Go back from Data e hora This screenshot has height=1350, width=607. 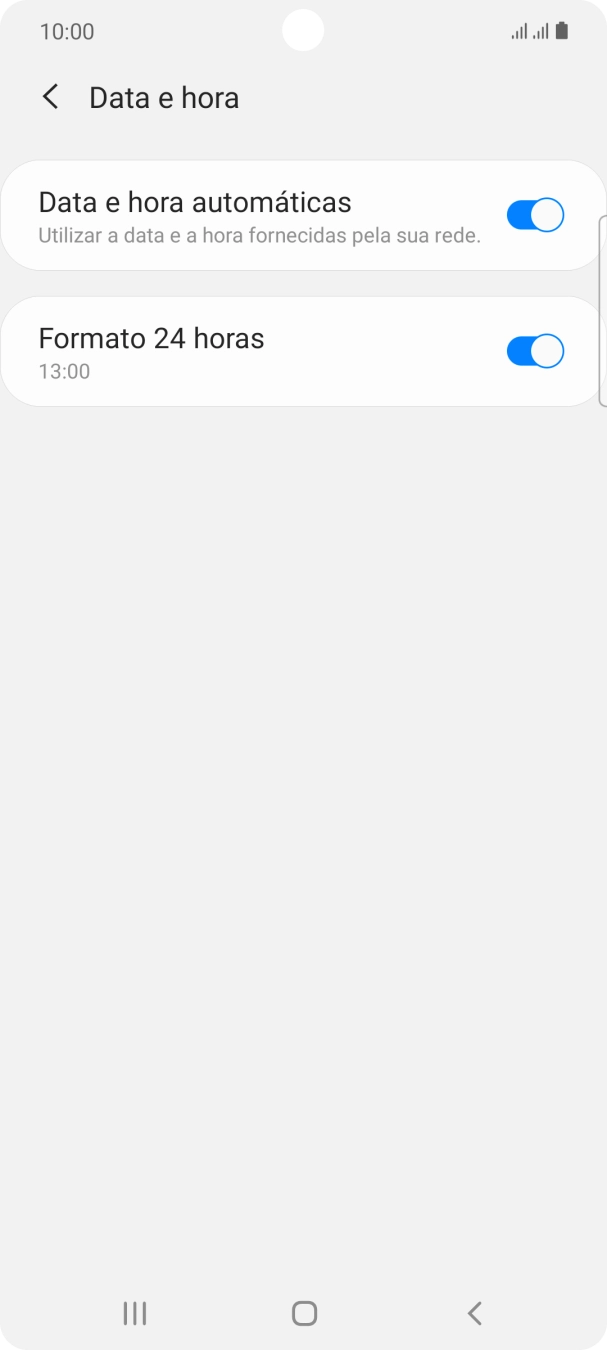coord(50,97)
